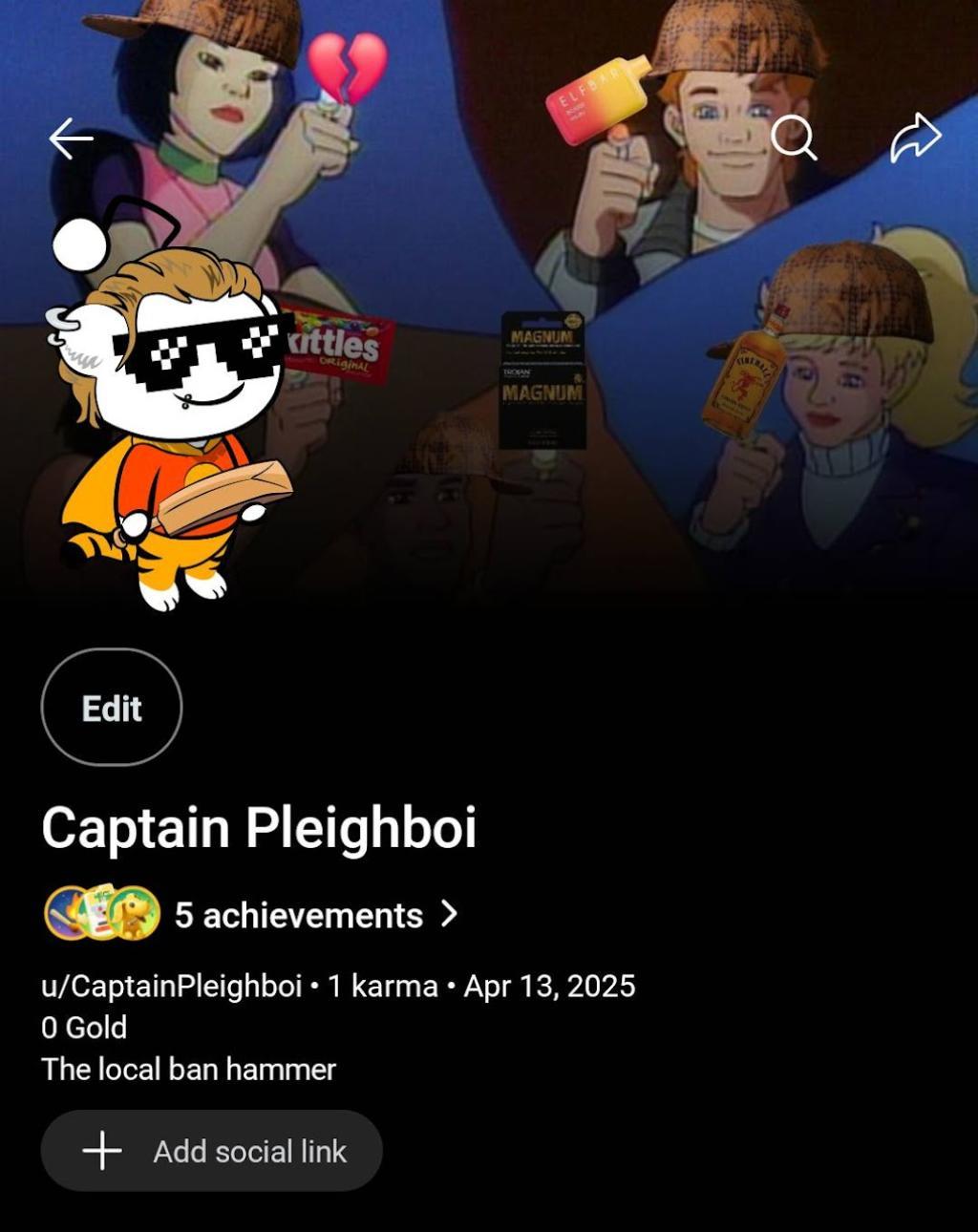Screen dimensions: 978x1232
Task: Go back using the arrow
Action: click(72, 139)
